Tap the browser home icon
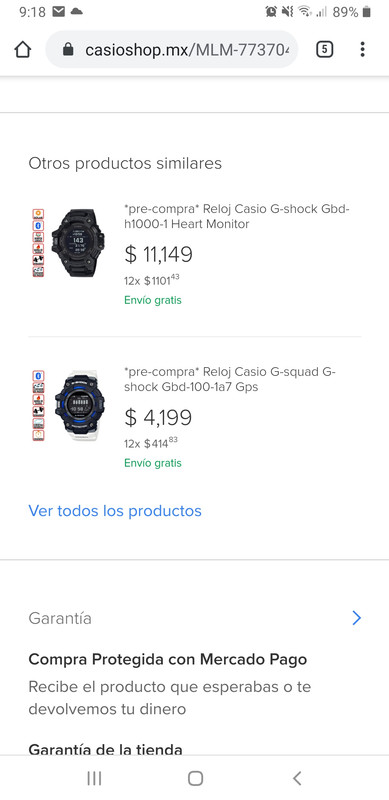The height and width of the screenshot is (800, 389). tap(22, 49)
